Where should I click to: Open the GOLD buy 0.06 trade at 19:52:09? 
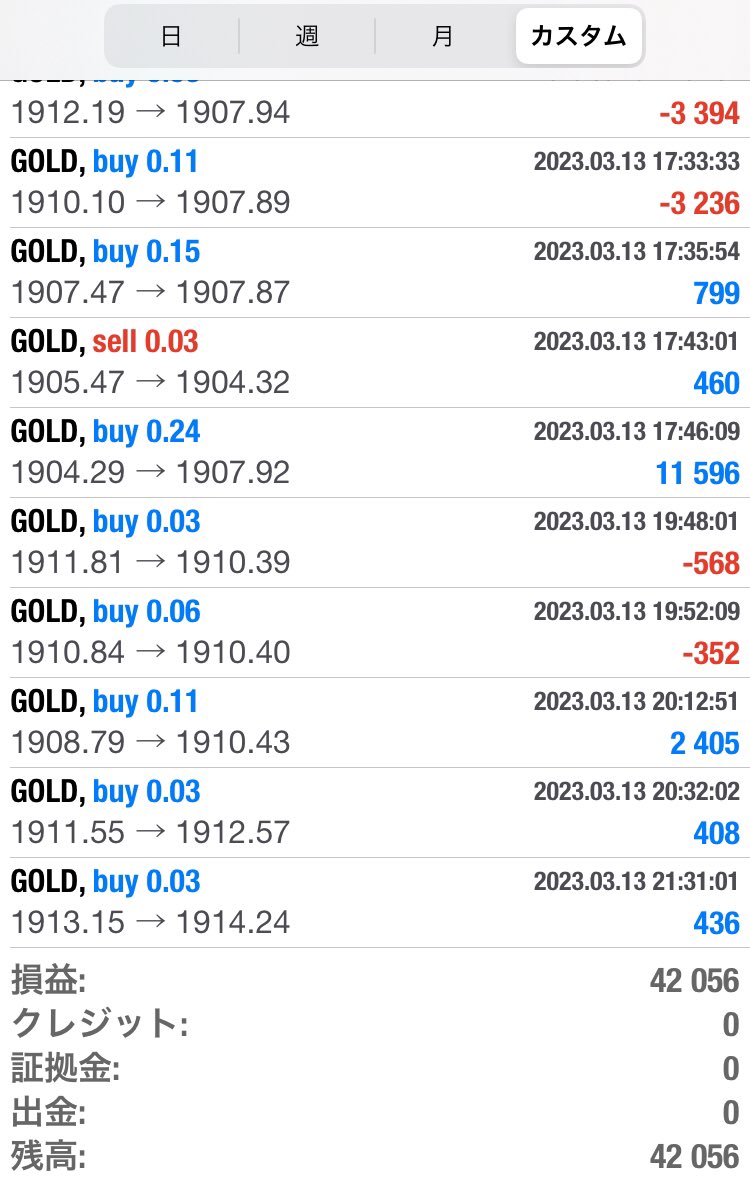point(375,632)
